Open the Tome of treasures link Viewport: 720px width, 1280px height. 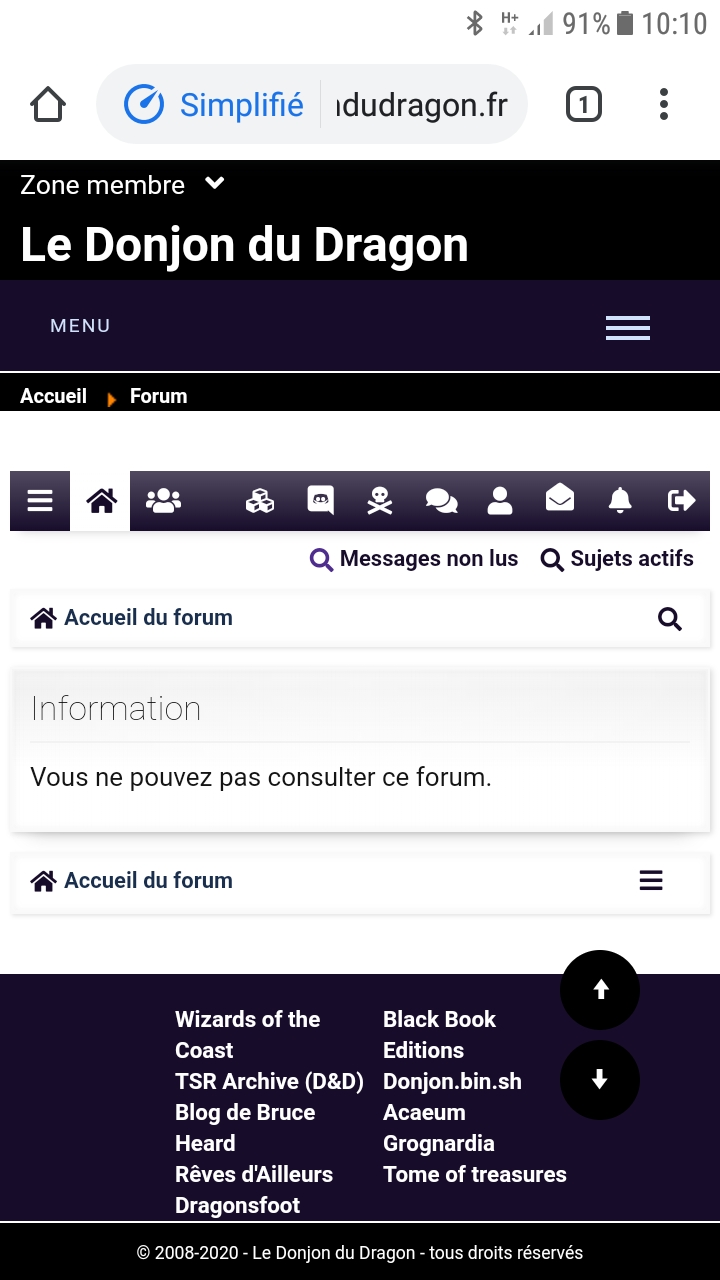tap(475, 1174)
